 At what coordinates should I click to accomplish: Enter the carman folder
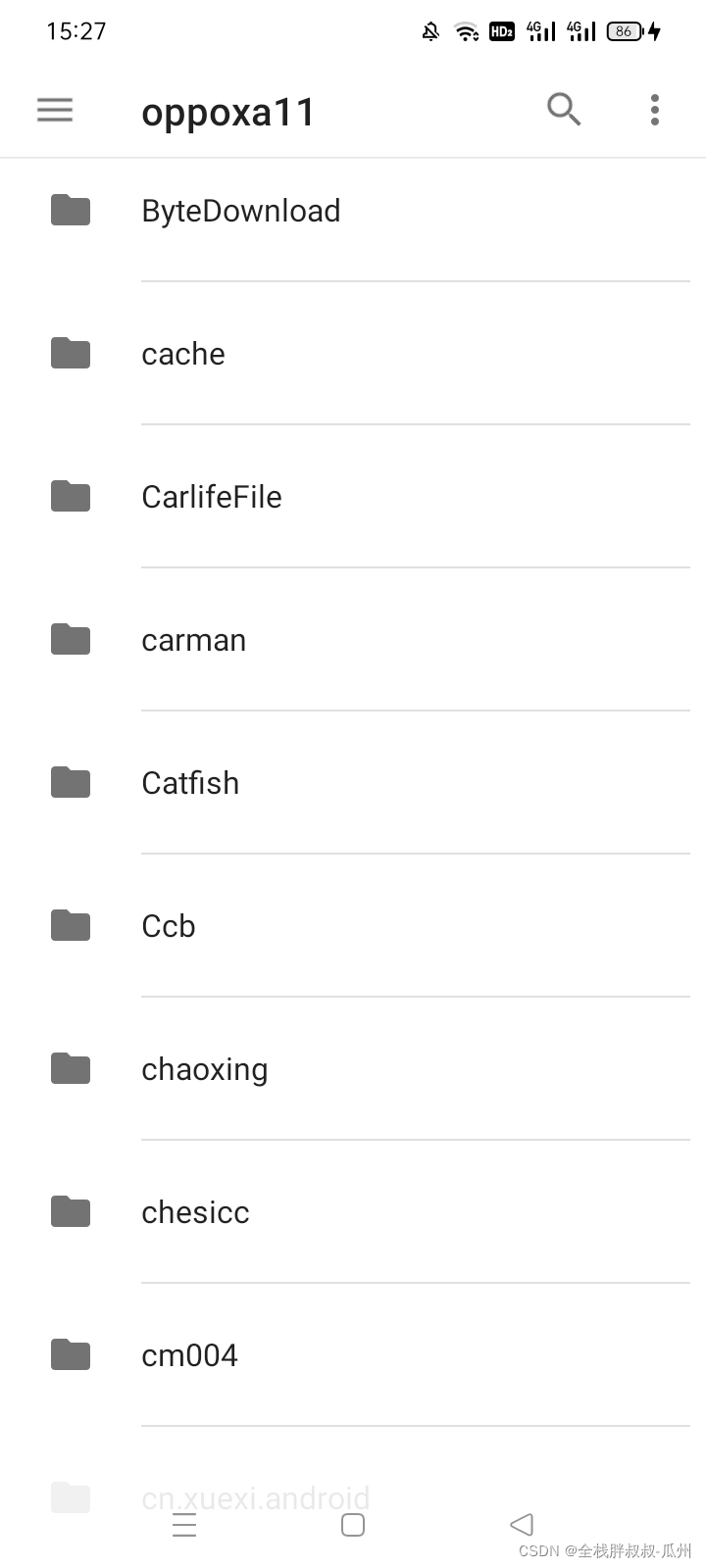coord(194,640)
